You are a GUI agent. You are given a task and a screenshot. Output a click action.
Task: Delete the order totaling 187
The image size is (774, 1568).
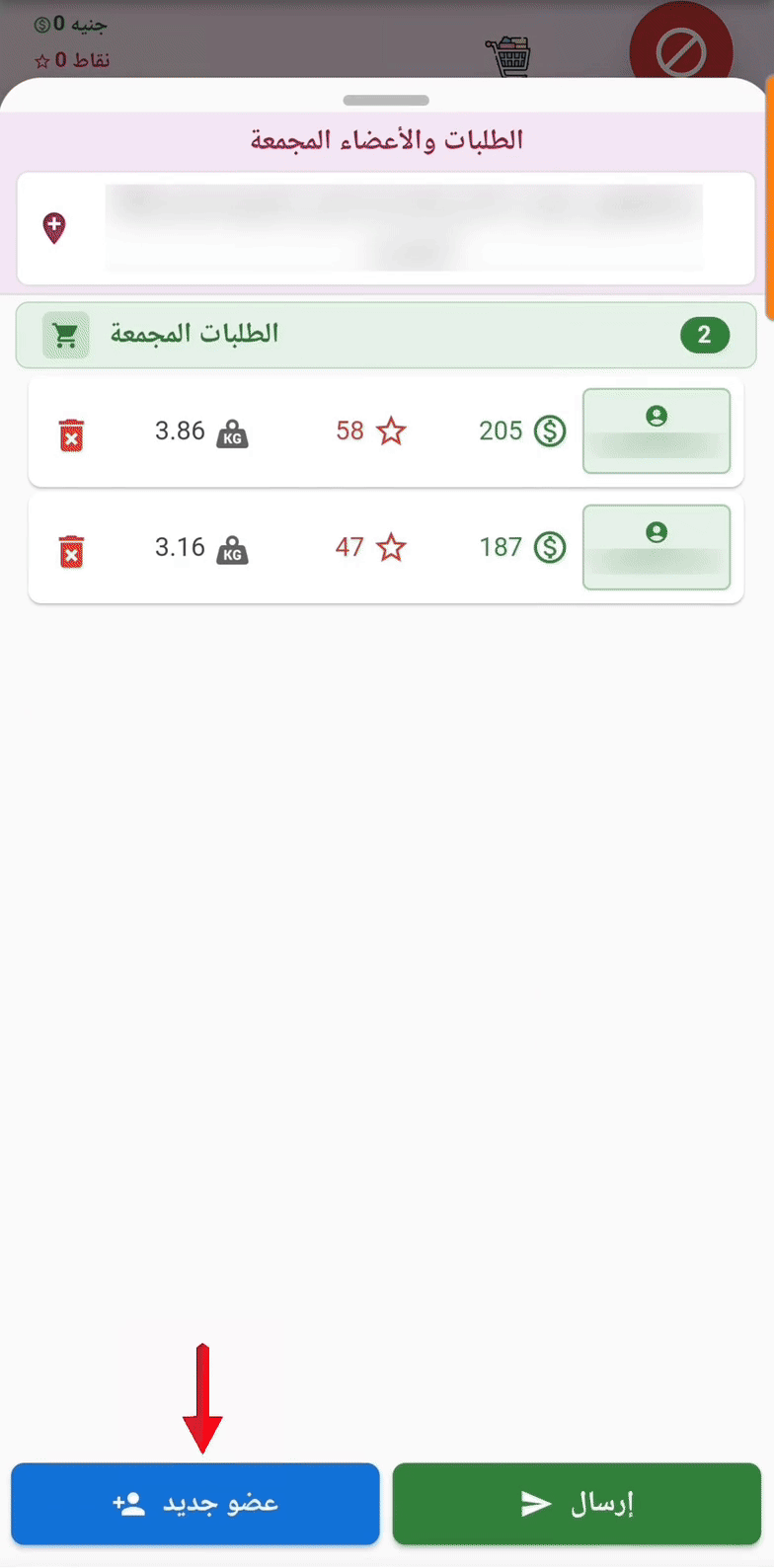71,551
